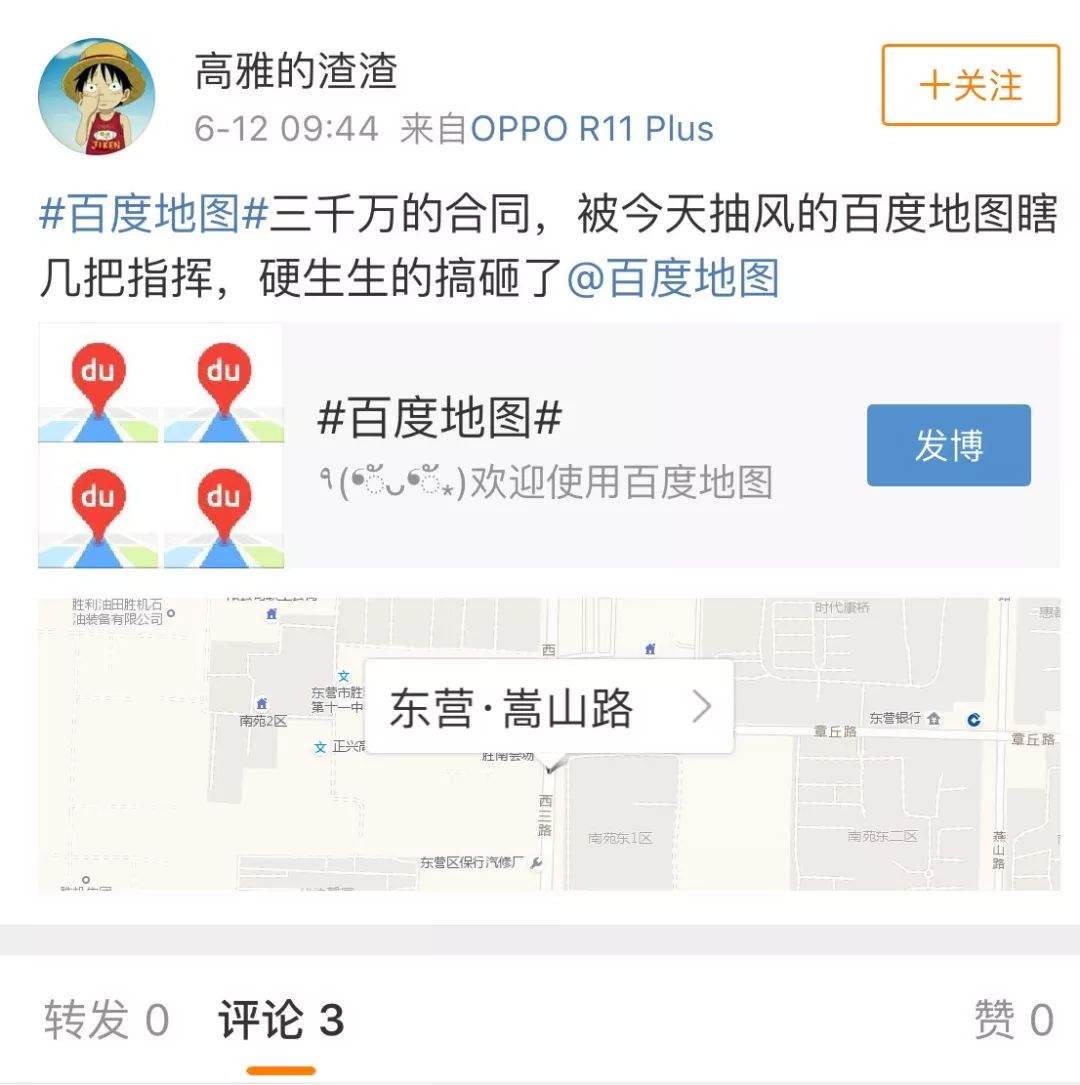Click the wrench icon at 东营区保行汽修厂
Image resolution: width=1080 pixels, height=1085 pixels.
tap(537, 861)
